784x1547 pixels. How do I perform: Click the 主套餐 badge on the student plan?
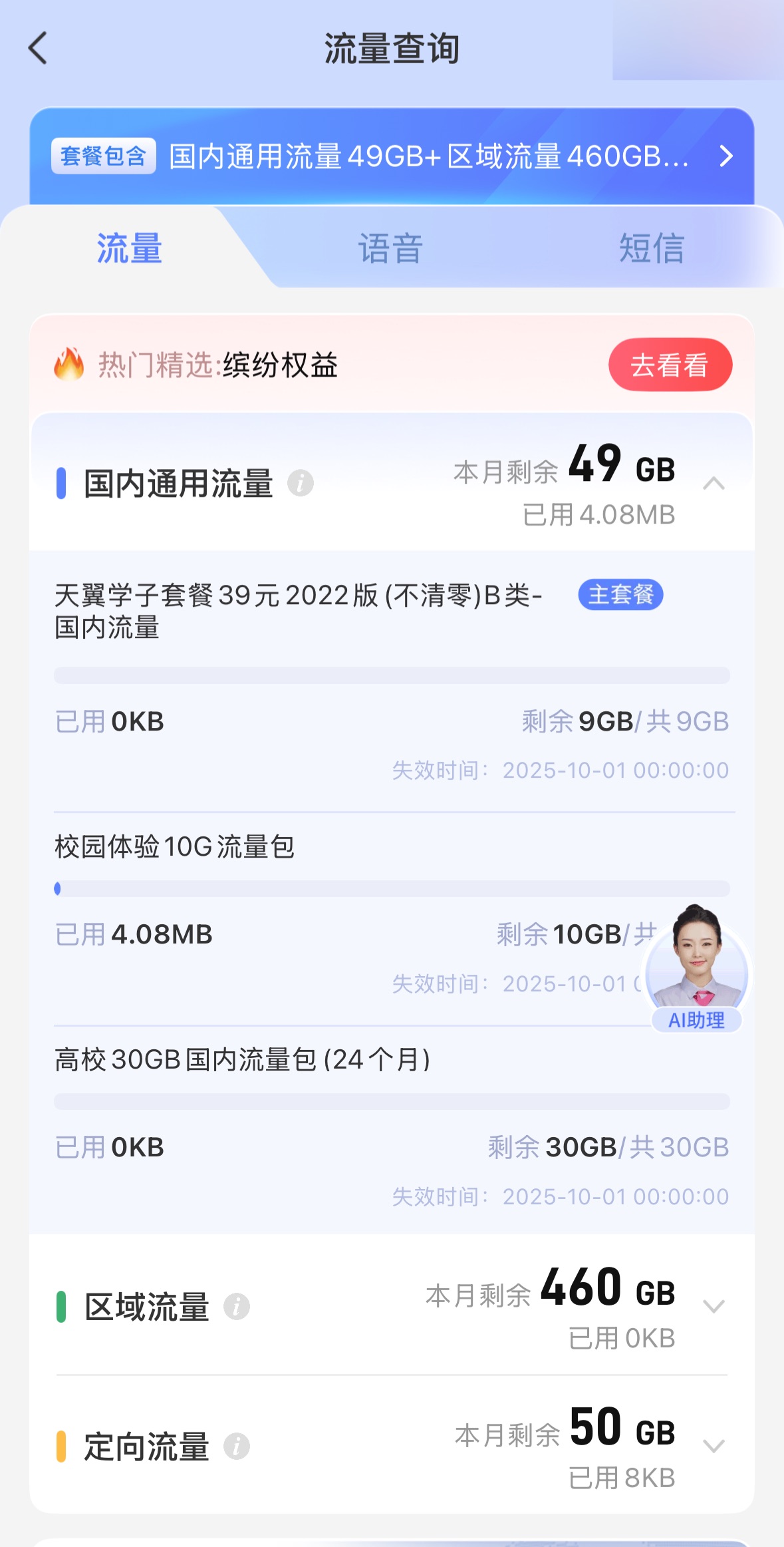(x=621, y=596)
